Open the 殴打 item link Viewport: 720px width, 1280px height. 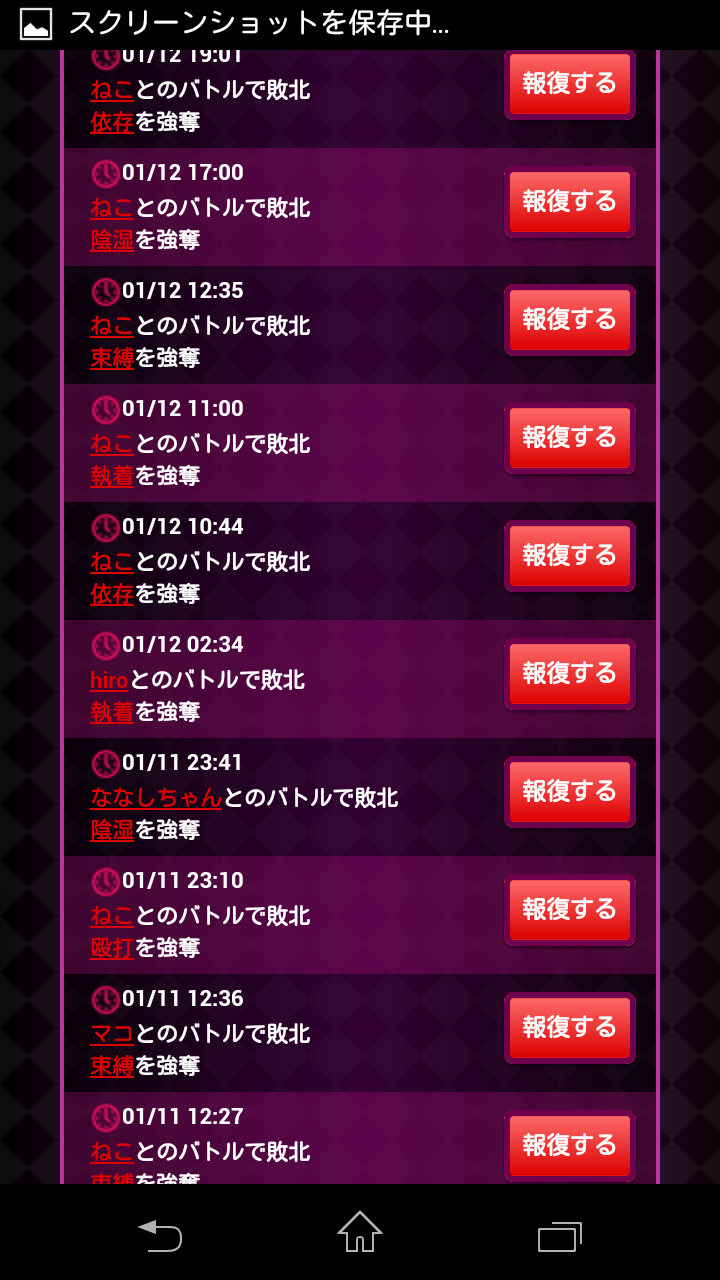[x=112, y=948]
